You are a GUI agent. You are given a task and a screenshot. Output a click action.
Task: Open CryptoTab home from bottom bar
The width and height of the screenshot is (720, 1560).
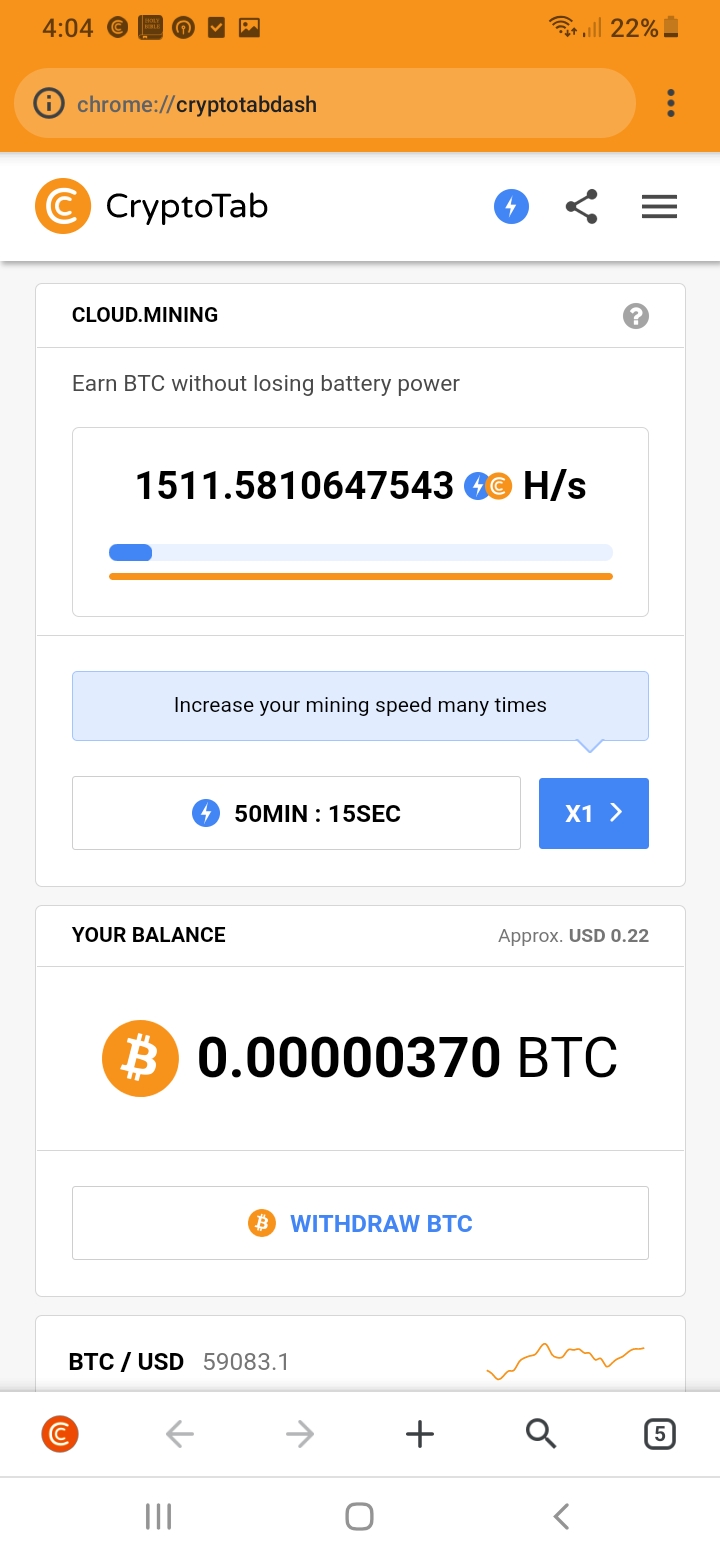[60, 1435]
